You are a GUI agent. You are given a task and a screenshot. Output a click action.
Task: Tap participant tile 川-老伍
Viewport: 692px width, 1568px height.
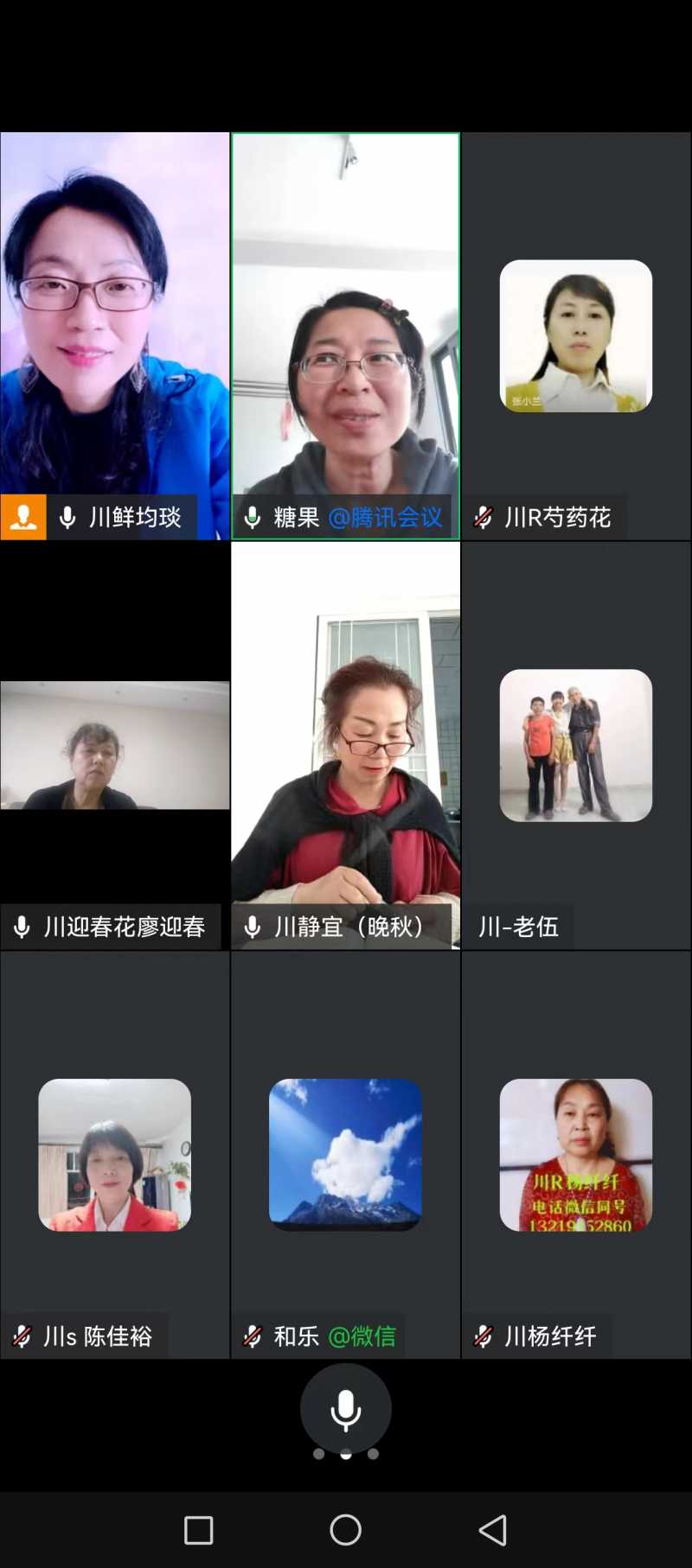click(576, 745)
